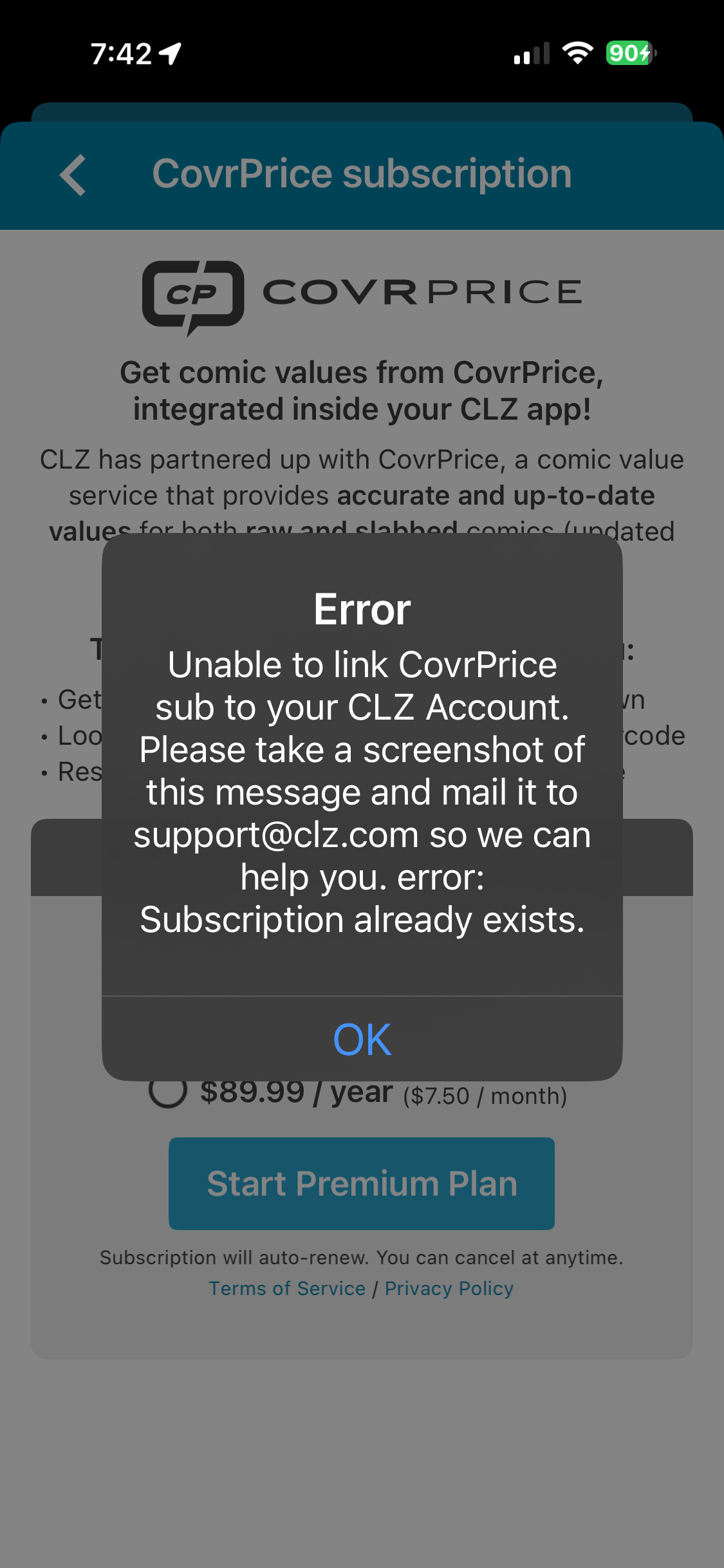724x1568 pixels.
Task: Open the Terms of Service link
Action: [x=287, y=1289]
